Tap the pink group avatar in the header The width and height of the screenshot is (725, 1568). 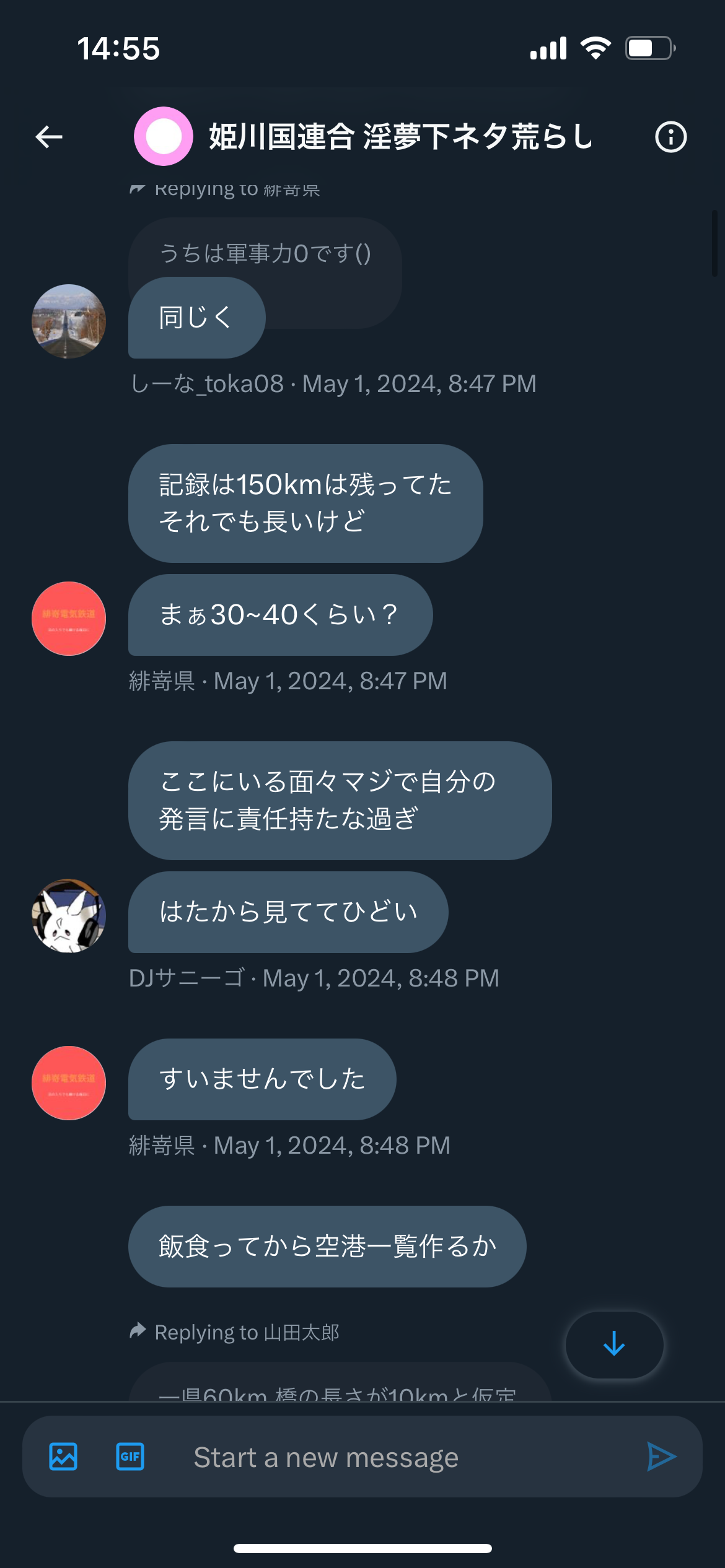[164, 136]
